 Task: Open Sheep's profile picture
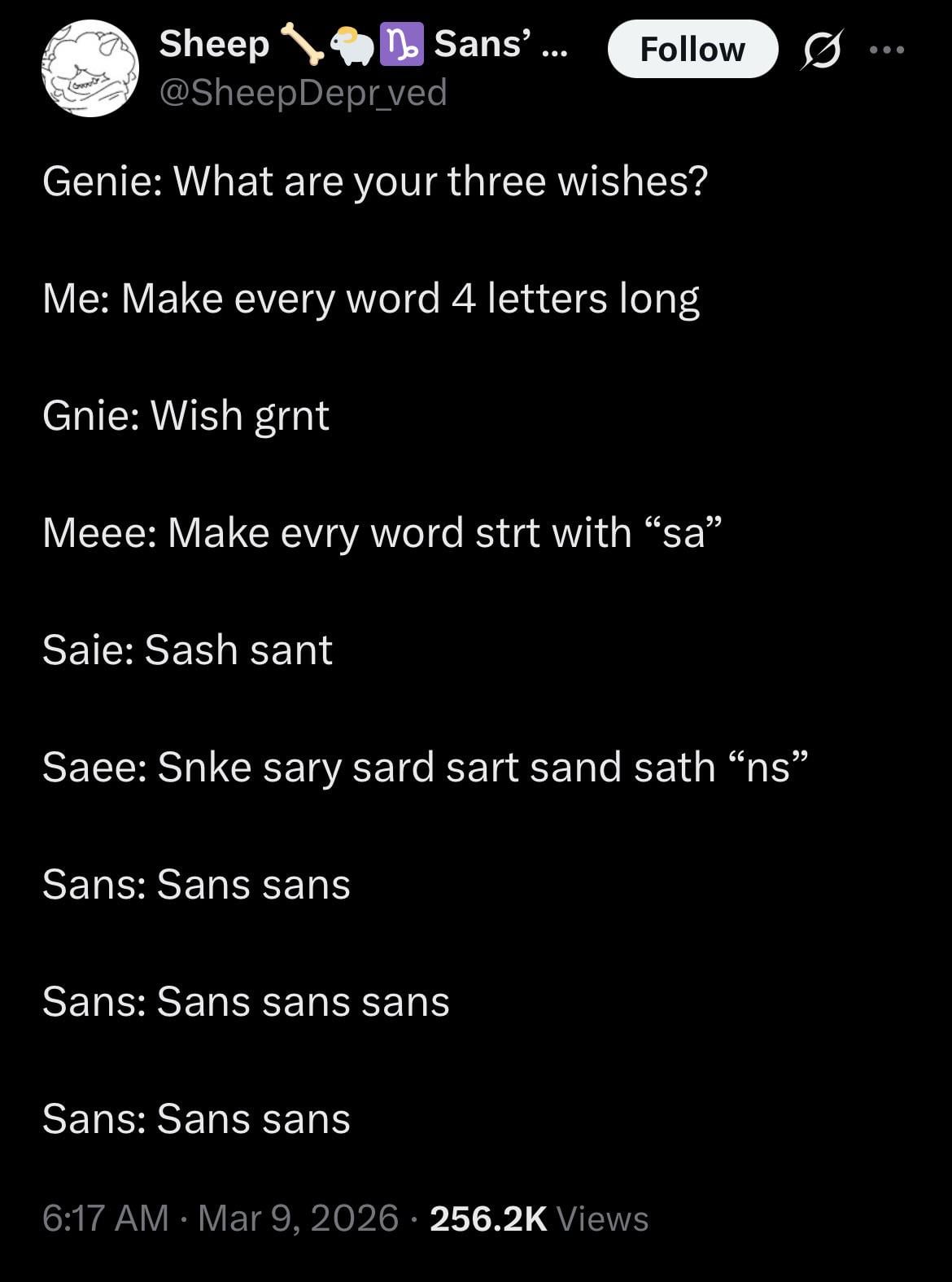pyautogui.click(x=90, y=68)
